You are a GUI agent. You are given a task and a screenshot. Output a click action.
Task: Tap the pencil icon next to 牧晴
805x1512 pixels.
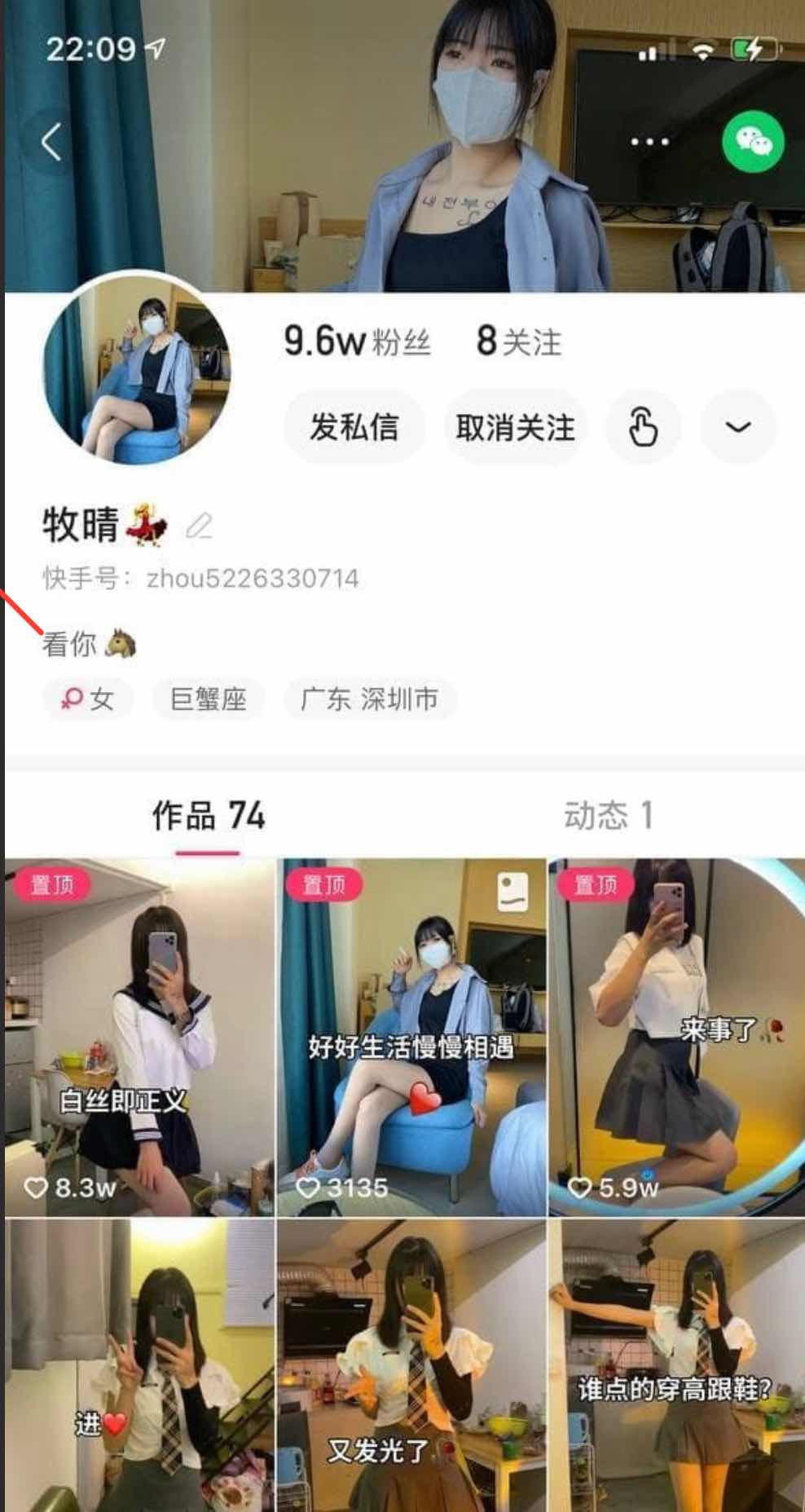[x=199, y=526]
